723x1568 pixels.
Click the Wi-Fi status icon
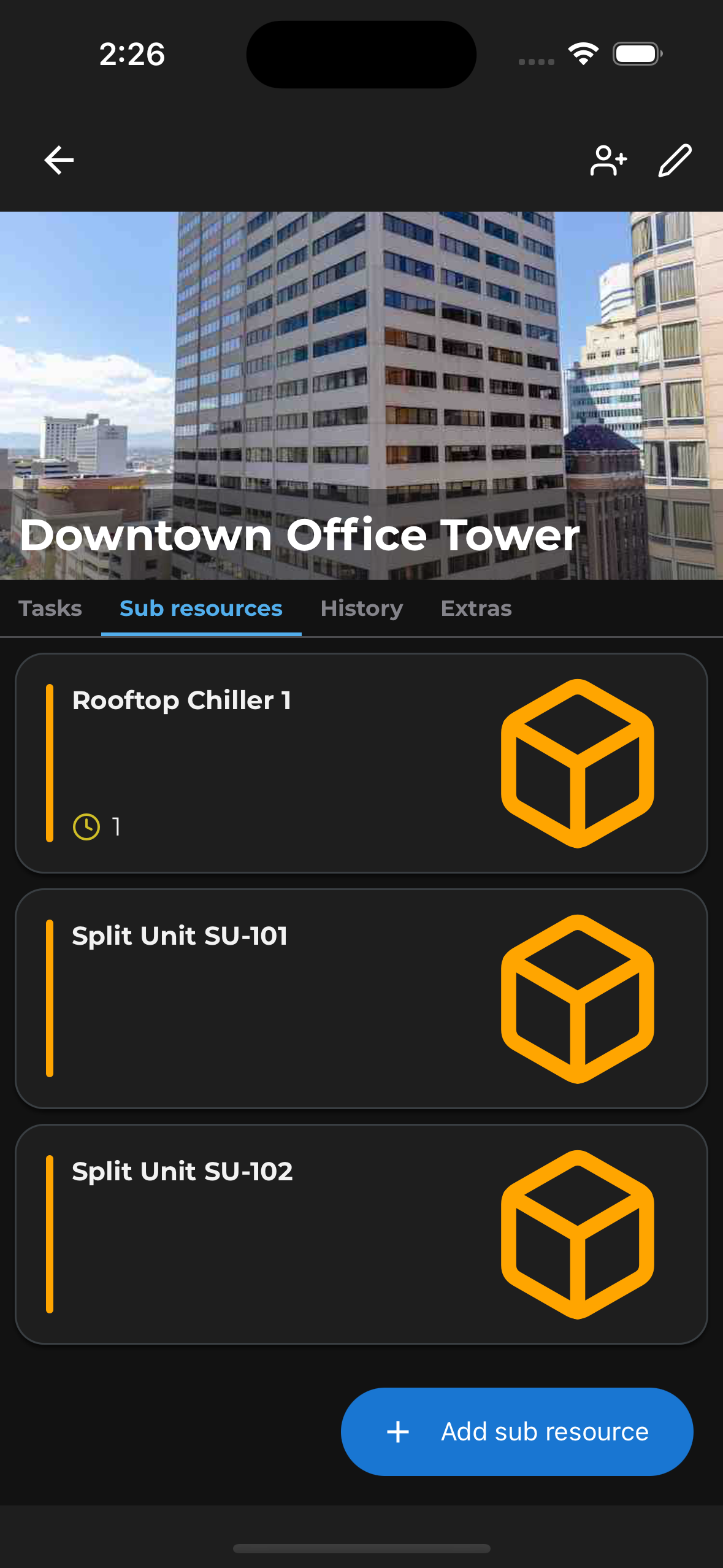click(x=584, y=54)
